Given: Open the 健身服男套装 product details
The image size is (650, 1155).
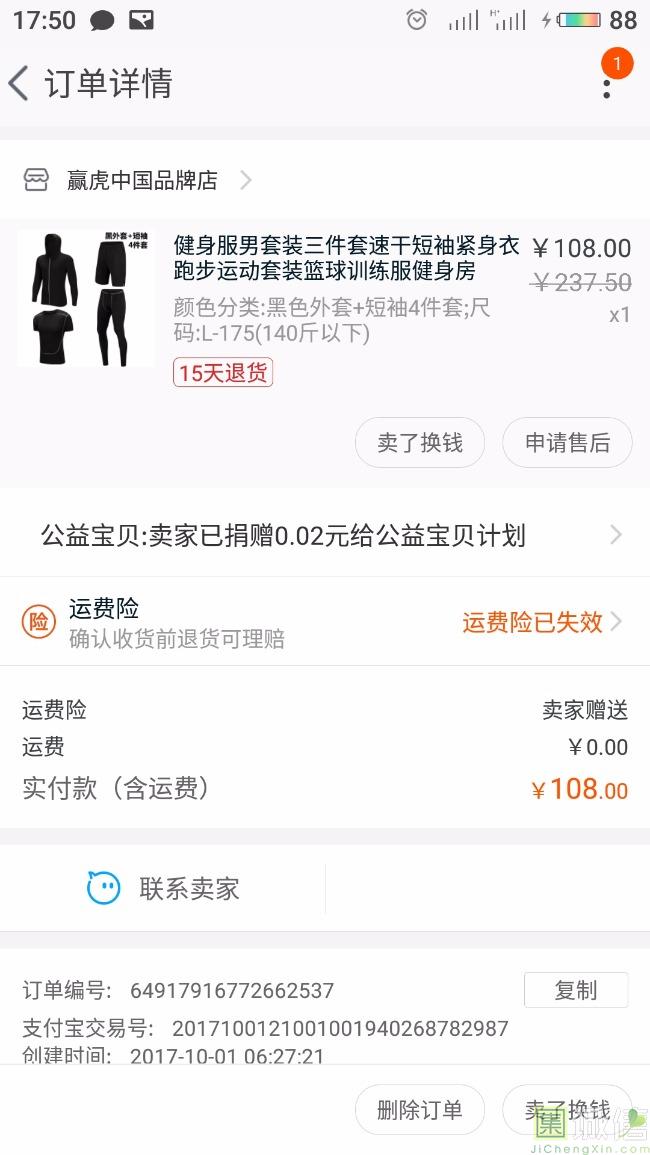Looking at the screenshot, I should tap(345, 259).
